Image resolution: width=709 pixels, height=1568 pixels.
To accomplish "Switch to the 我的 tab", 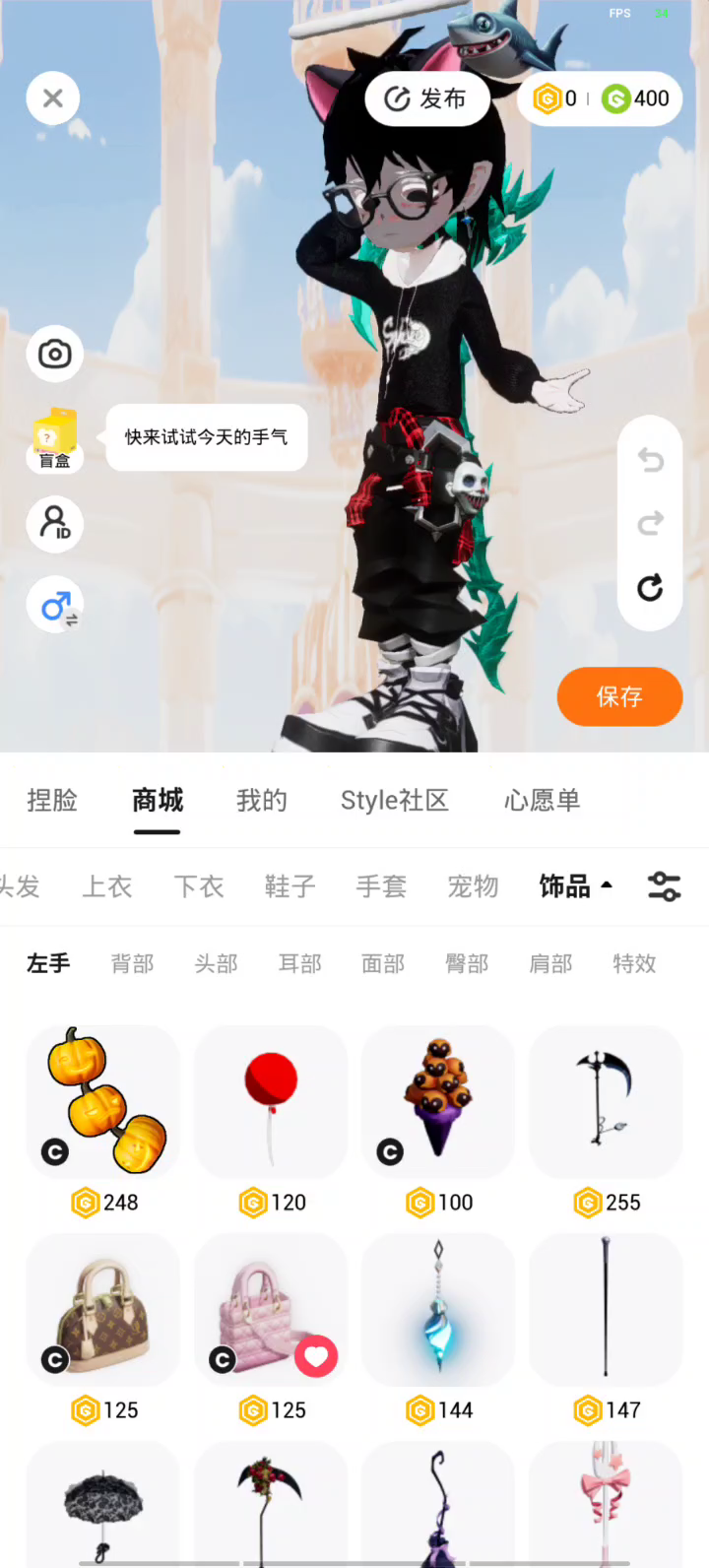I will [262, 801].
